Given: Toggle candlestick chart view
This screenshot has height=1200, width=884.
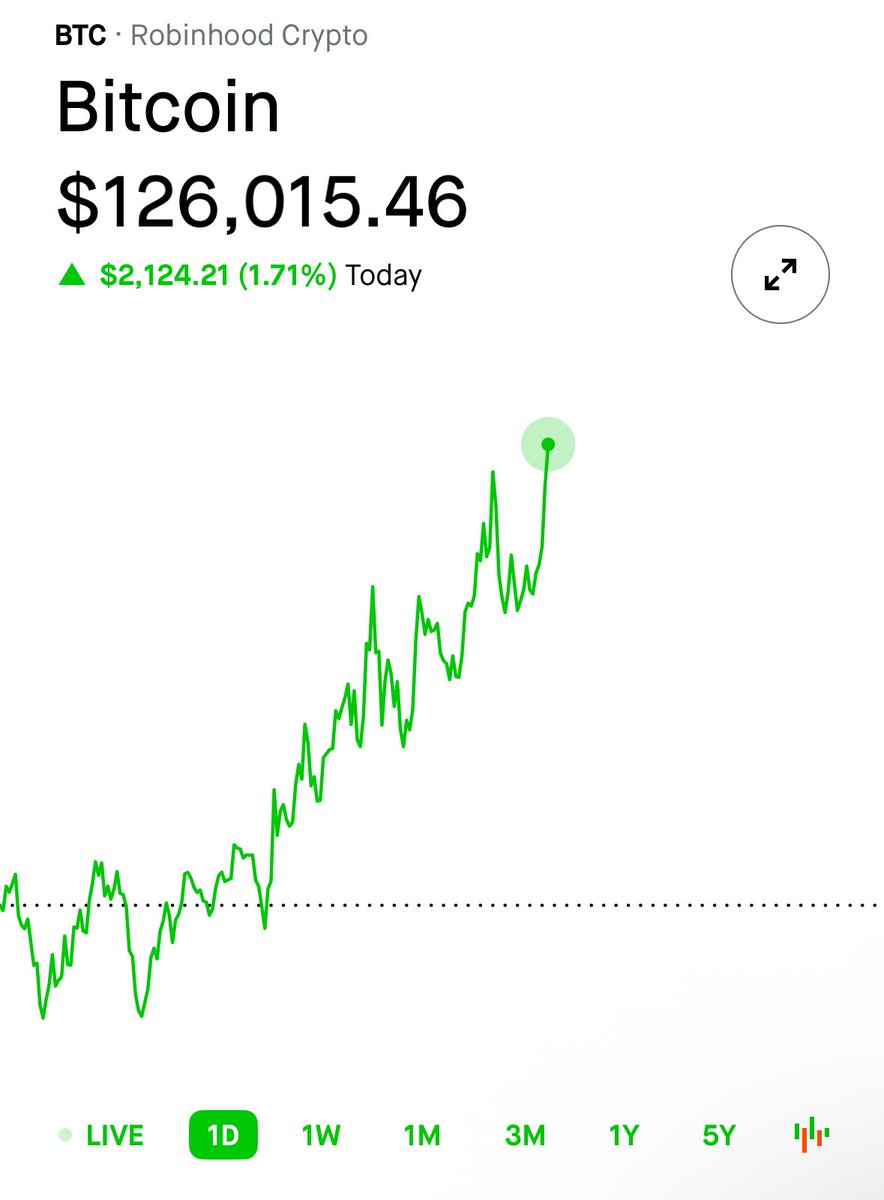Looking at the screenshot, I should tap(812, 1134).
